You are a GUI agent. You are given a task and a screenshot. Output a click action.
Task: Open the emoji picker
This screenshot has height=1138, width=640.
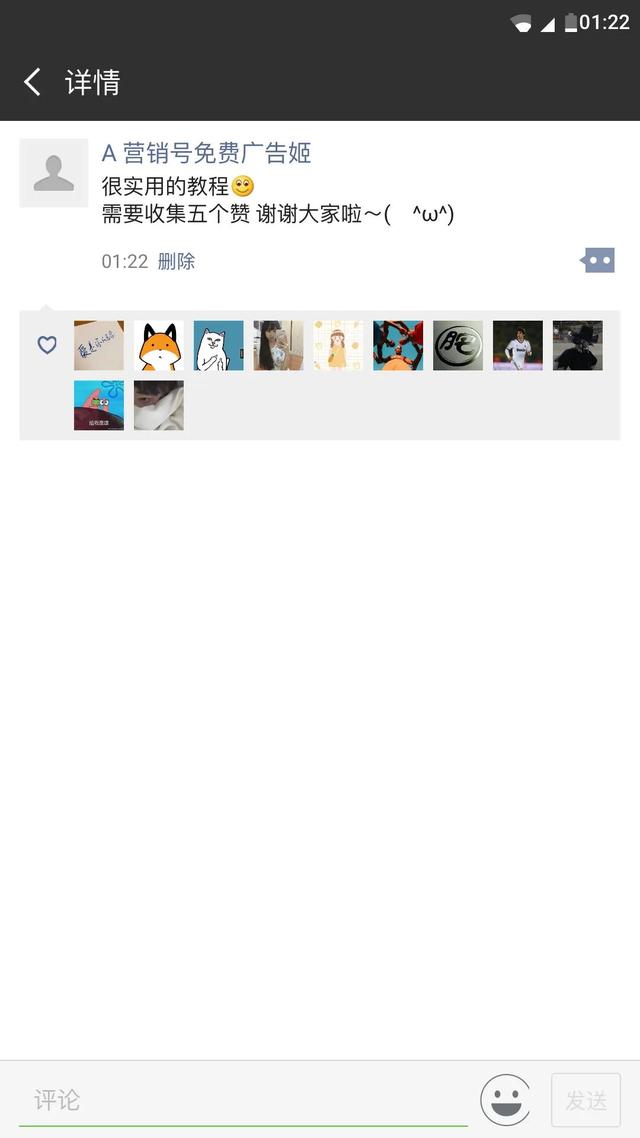pos(505,1100)
